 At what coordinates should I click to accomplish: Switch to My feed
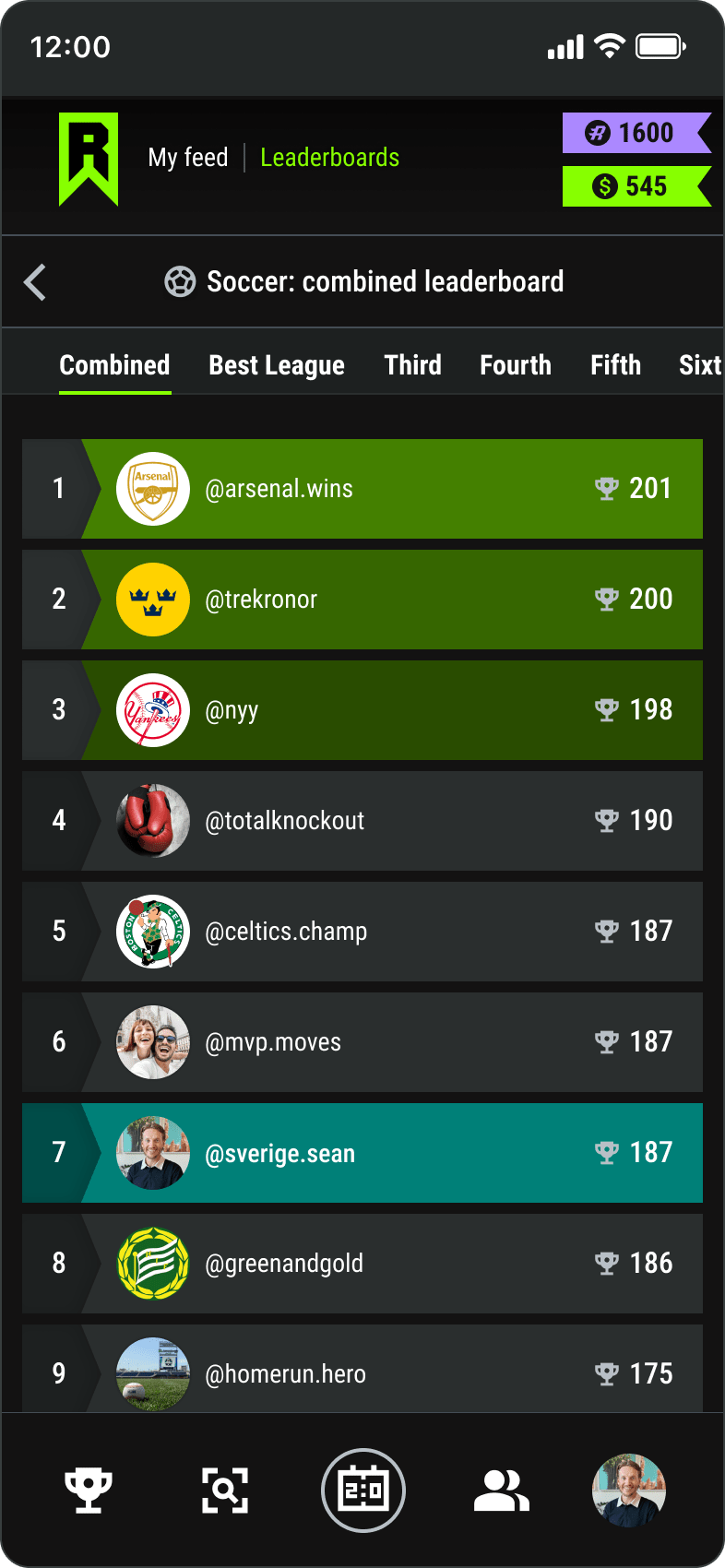188,158
